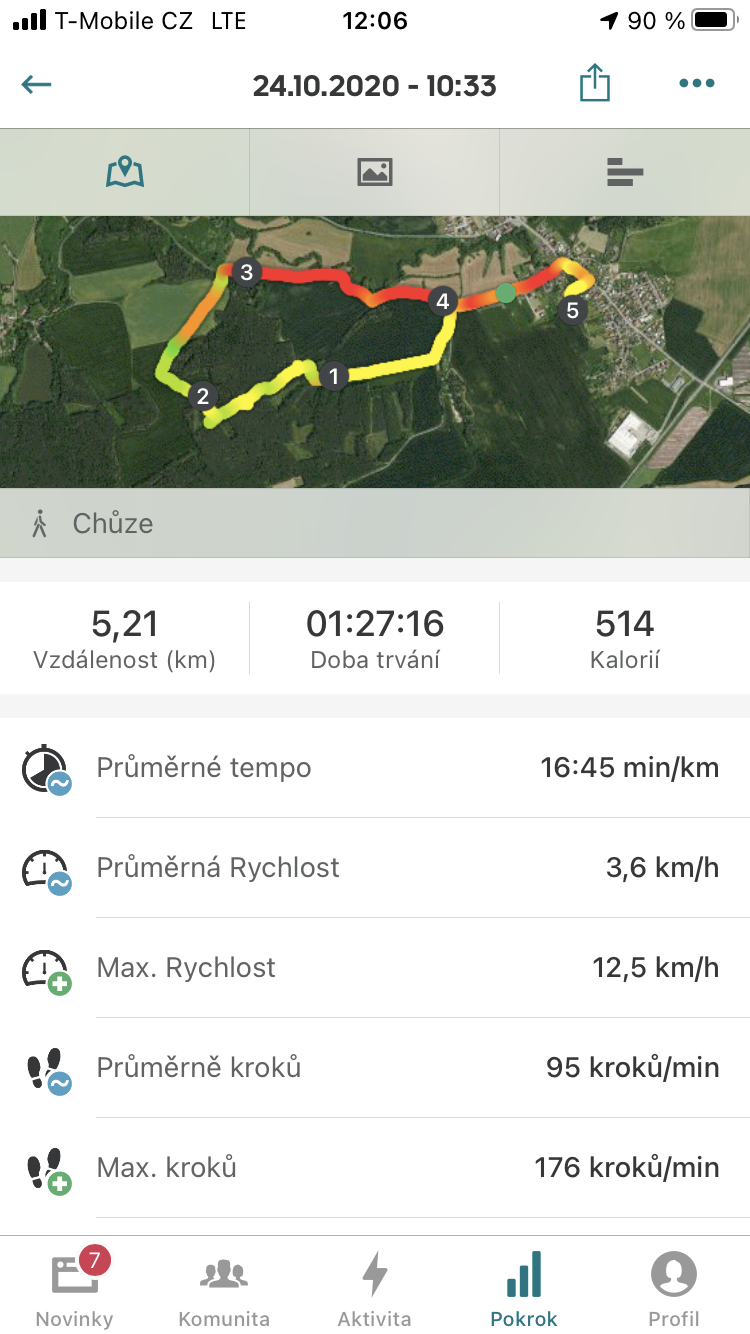Go to the Aktivita tab

(375, 1286)
